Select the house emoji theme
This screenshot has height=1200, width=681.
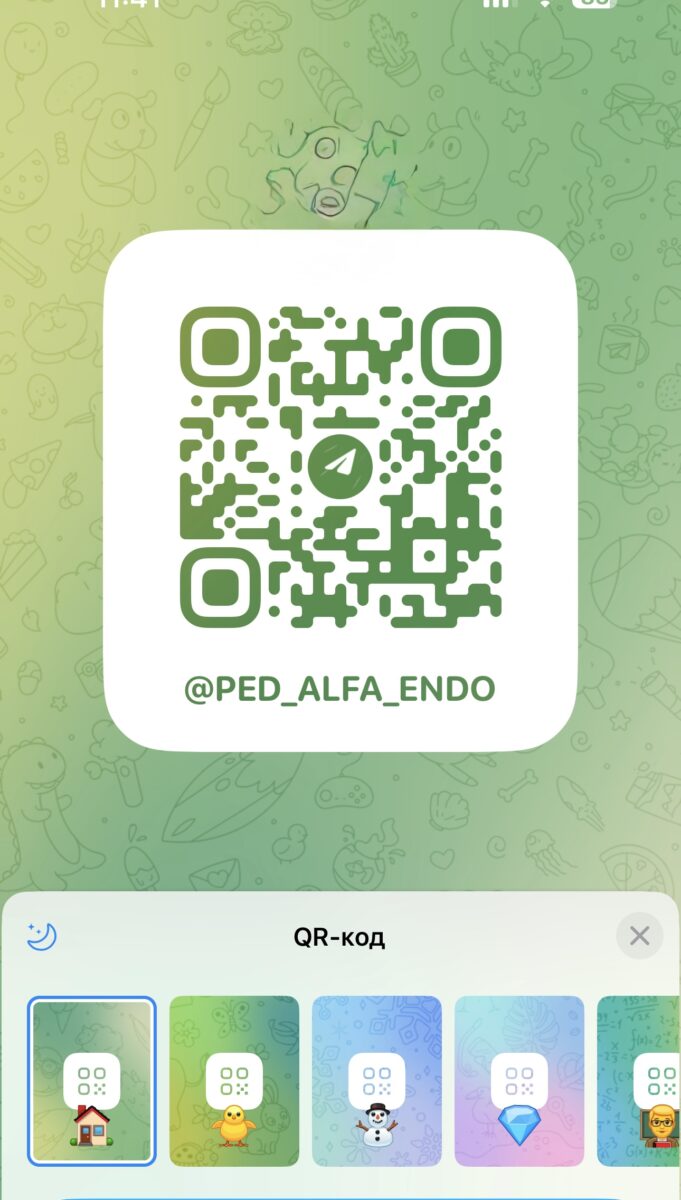(x=91, y=1081)
